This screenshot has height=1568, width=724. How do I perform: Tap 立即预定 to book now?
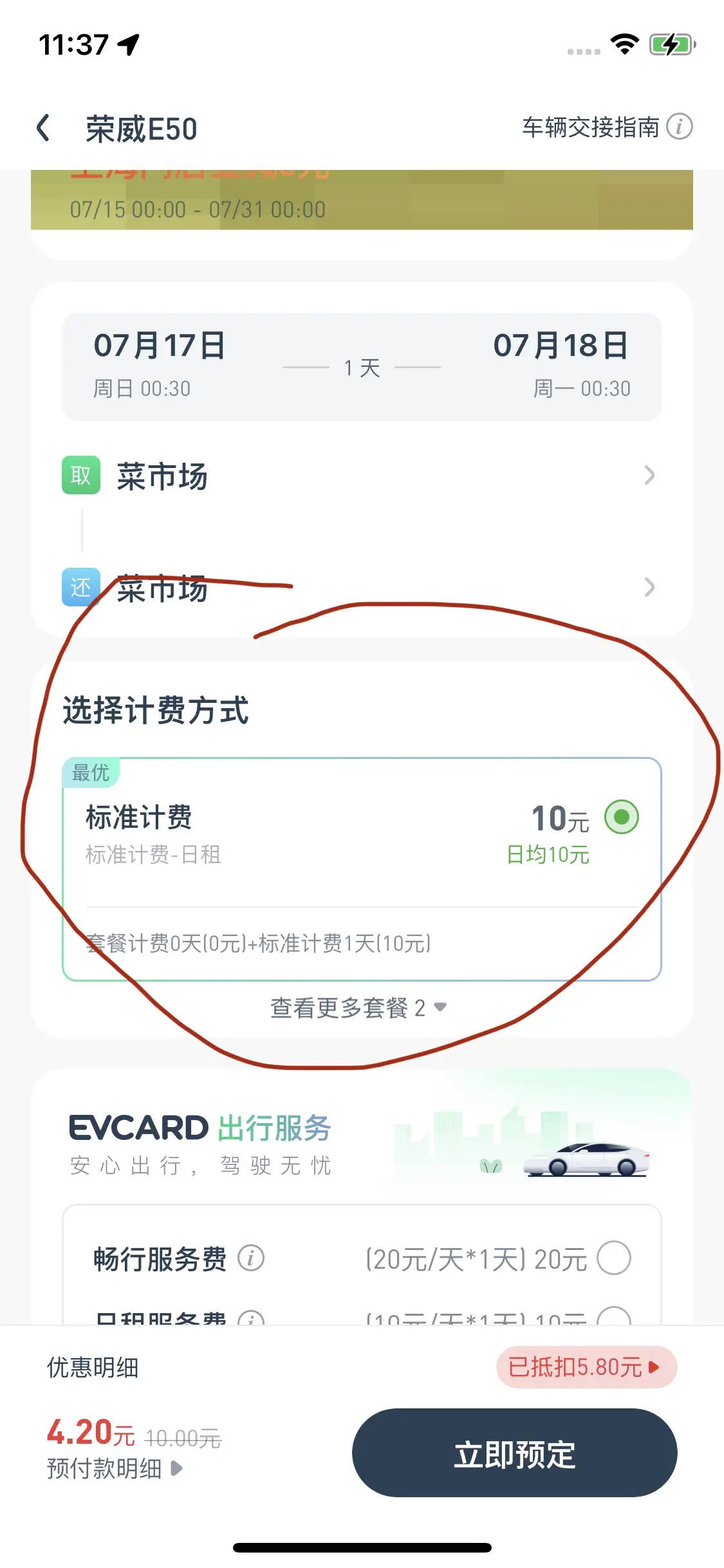[514, 1453]
